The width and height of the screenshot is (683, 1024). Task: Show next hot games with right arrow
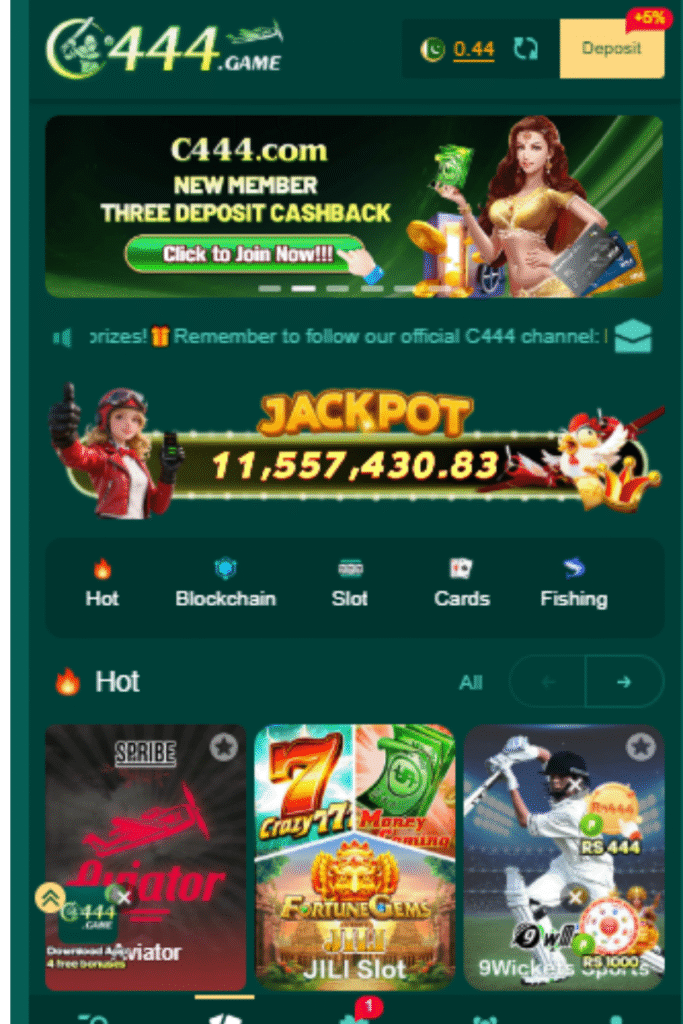[x=624, y=682]
